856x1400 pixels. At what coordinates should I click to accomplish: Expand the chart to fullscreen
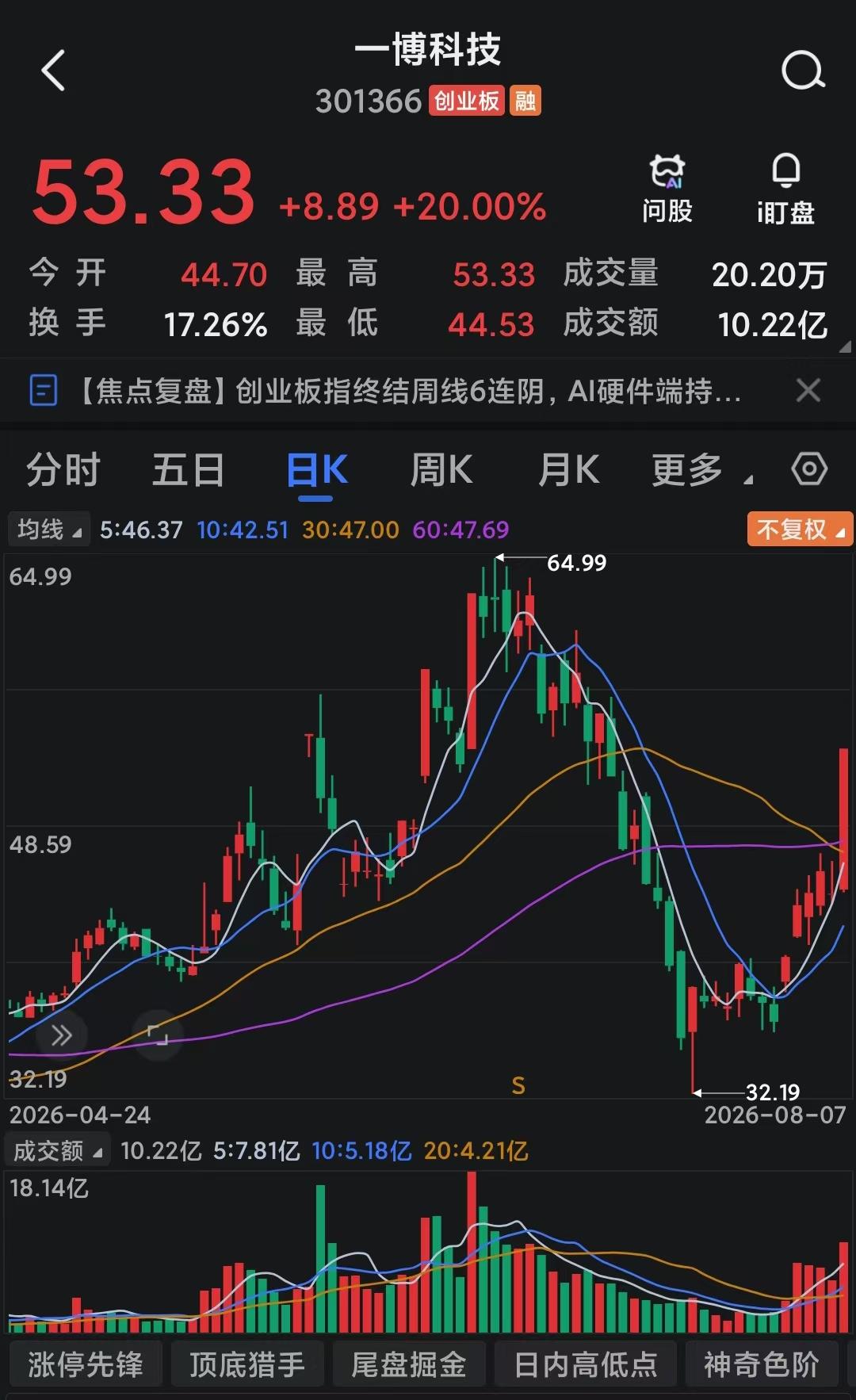click(x=158, y=1035)
